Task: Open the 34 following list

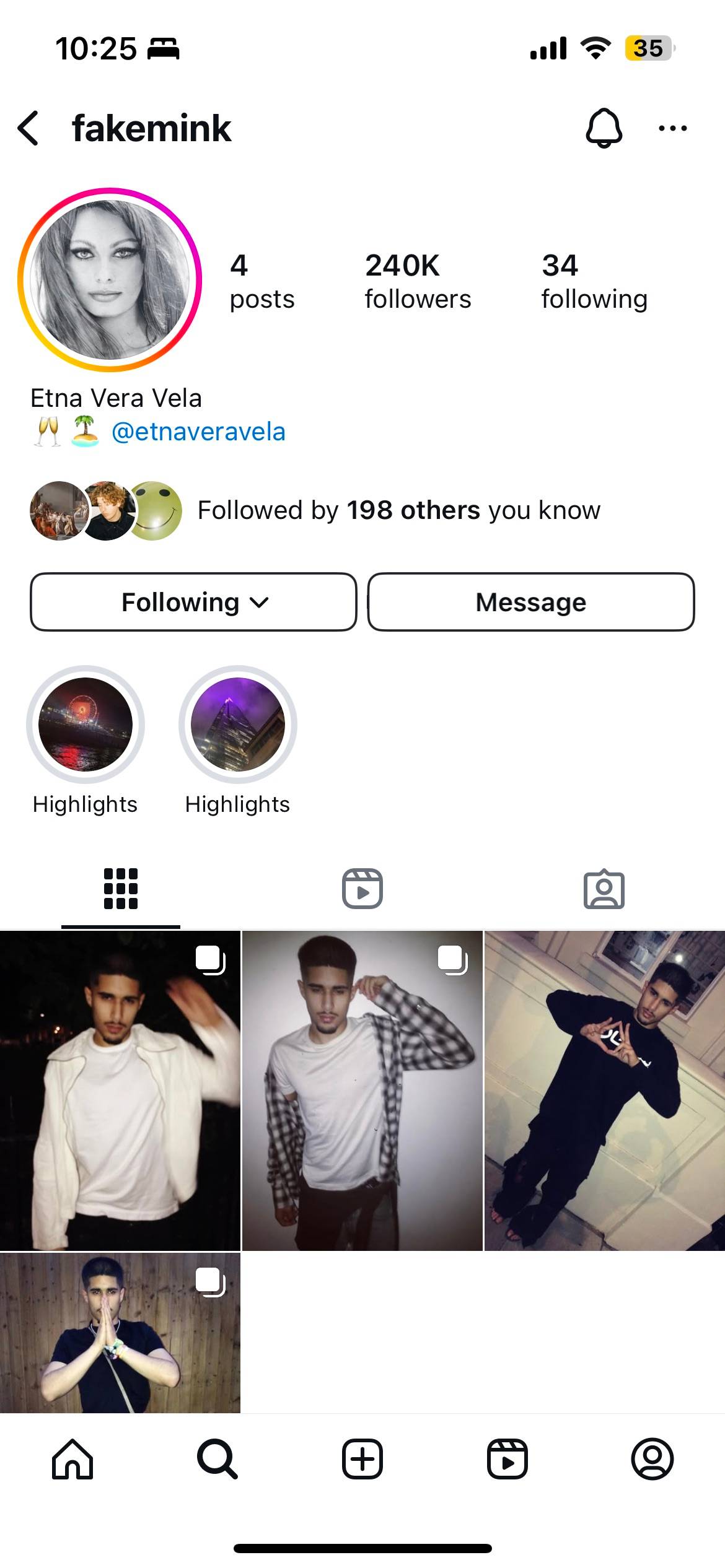Action: (594, 281)
